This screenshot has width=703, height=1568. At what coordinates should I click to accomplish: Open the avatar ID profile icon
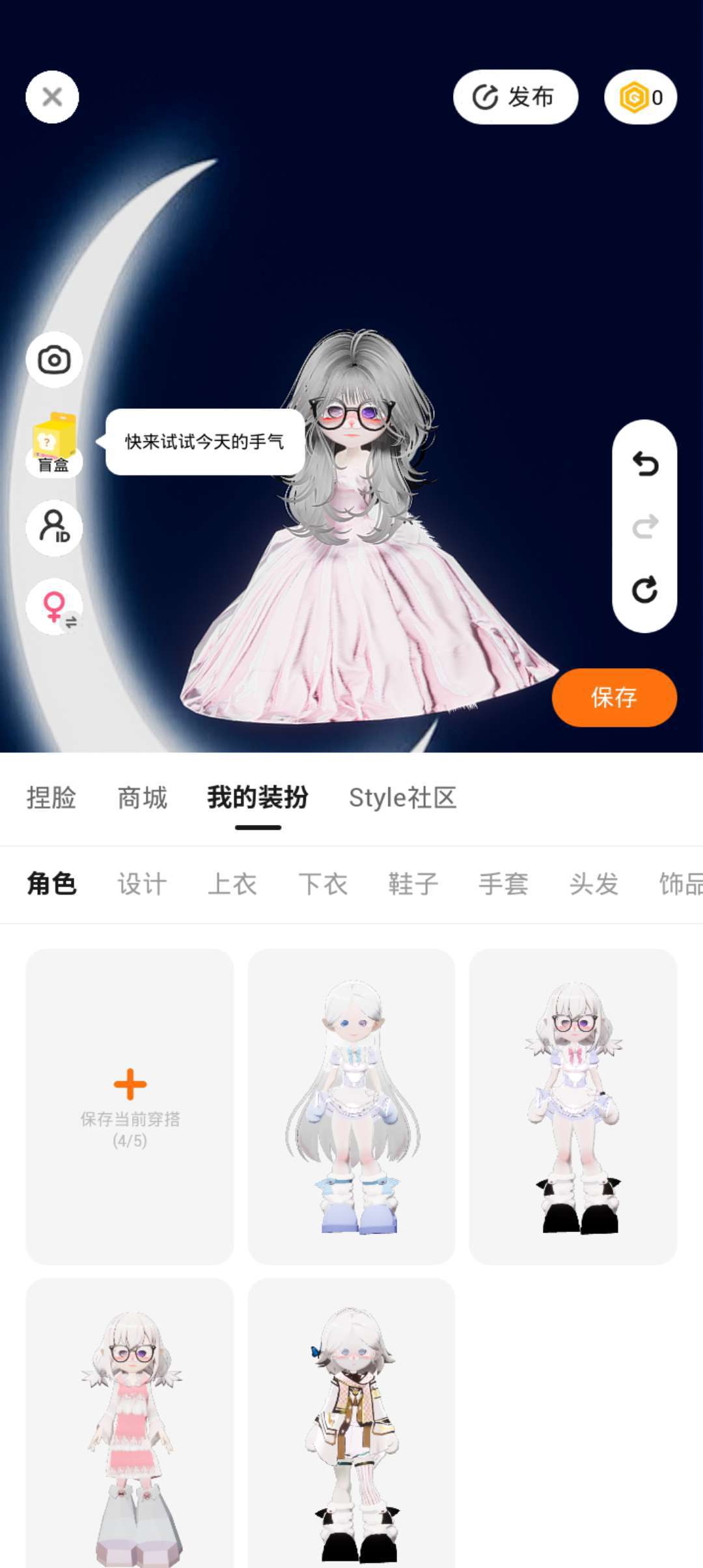(54, 527)
